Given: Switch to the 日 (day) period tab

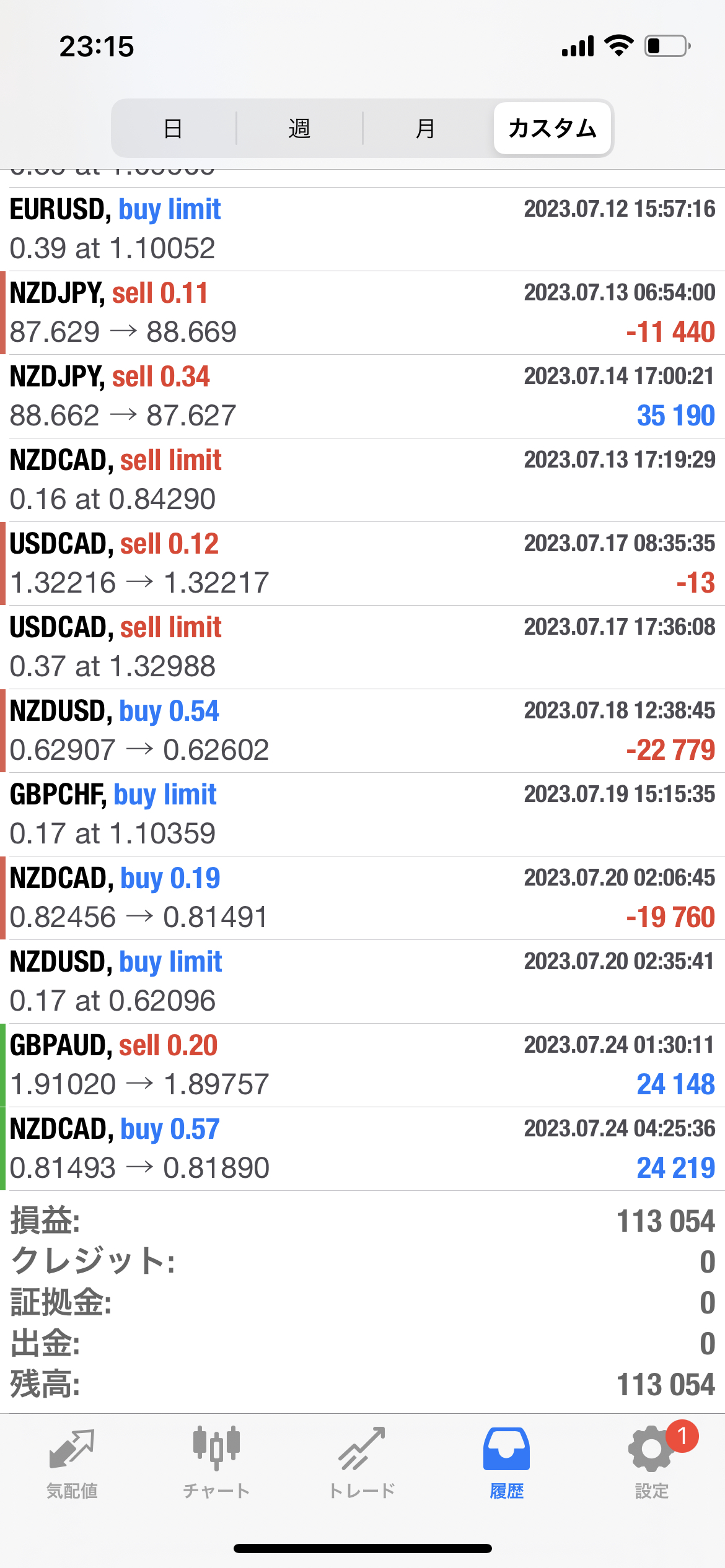Looking at the screenshot, I should pos(174,128).
